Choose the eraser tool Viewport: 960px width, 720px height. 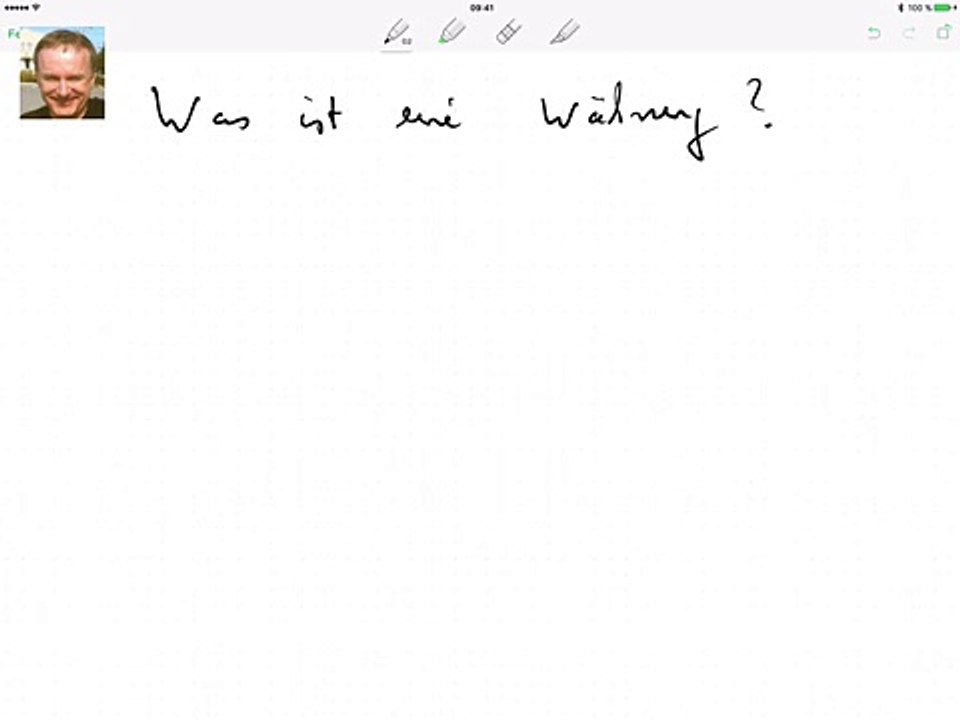tap(509, 33)
